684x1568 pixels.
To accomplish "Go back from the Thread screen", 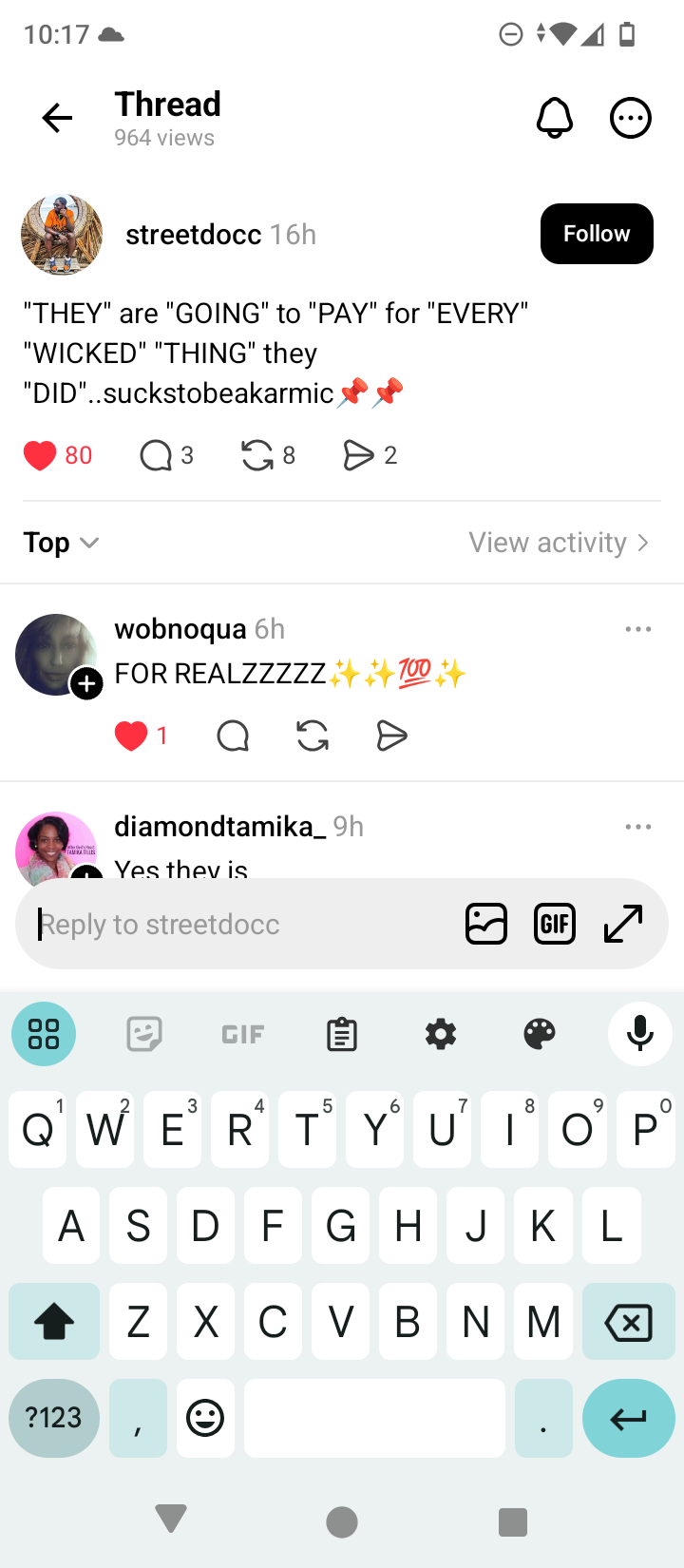I will (x=57, y=118).
